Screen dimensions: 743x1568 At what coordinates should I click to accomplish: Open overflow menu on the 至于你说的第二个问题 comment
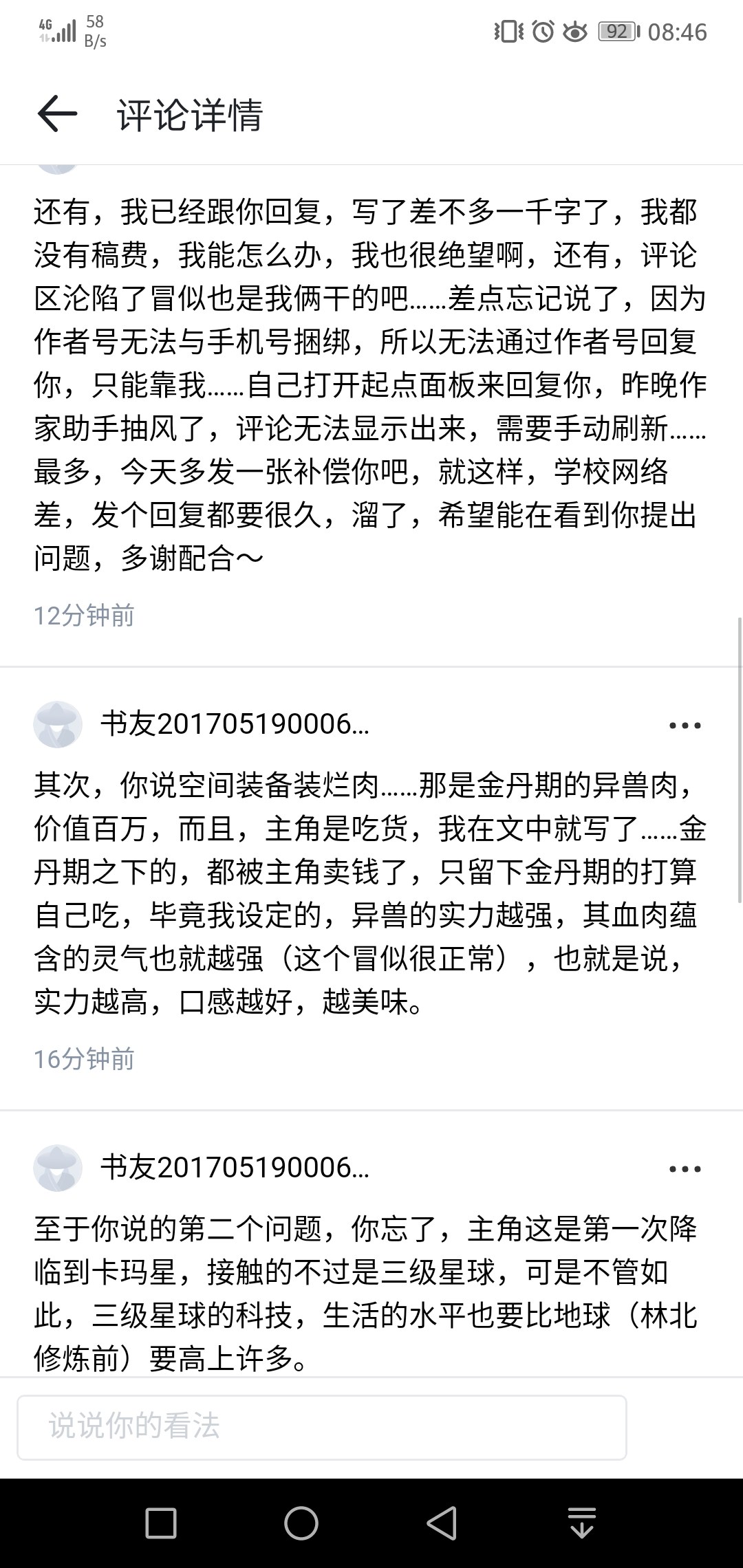click(685, 1168)
